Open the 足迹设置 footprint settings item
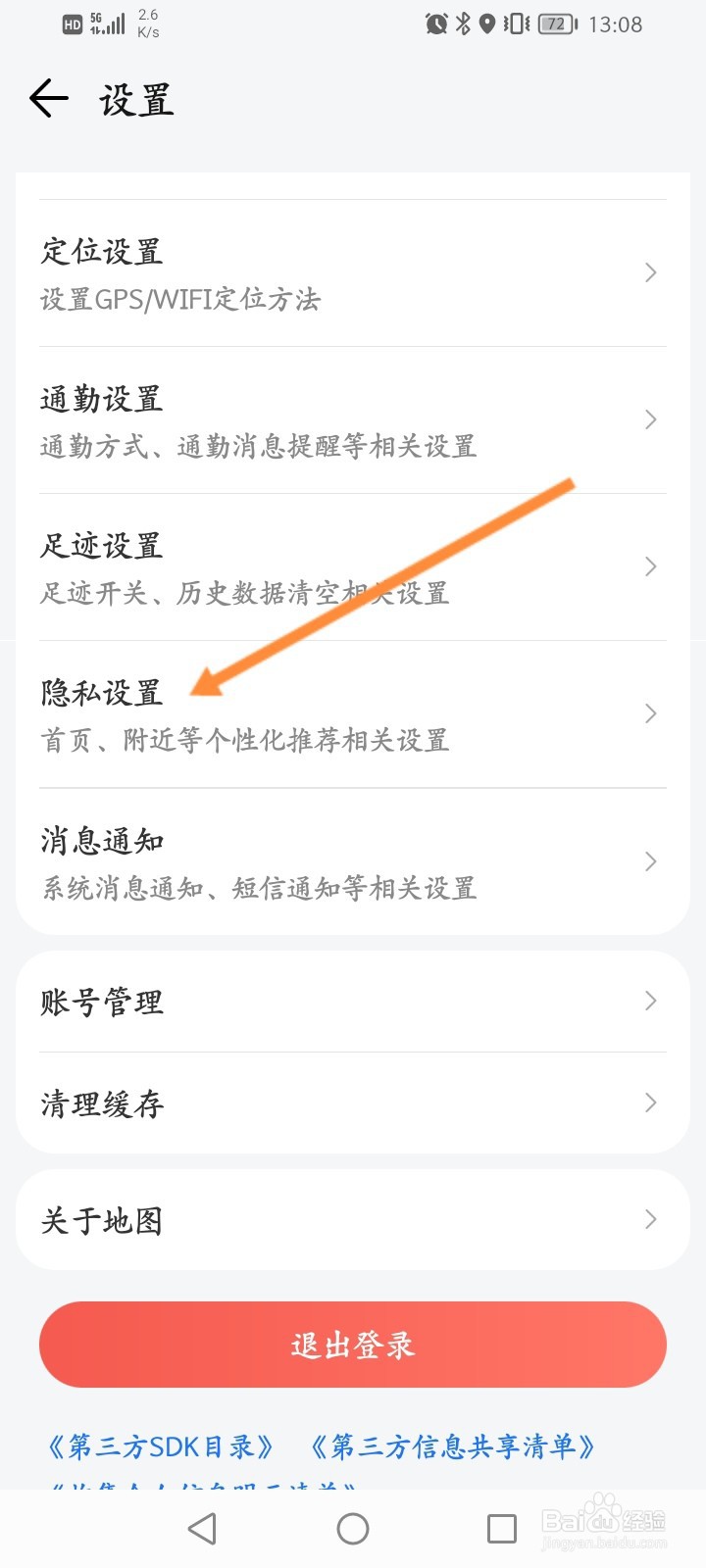The image size is (706, 1568). click(x=353, y=566)
